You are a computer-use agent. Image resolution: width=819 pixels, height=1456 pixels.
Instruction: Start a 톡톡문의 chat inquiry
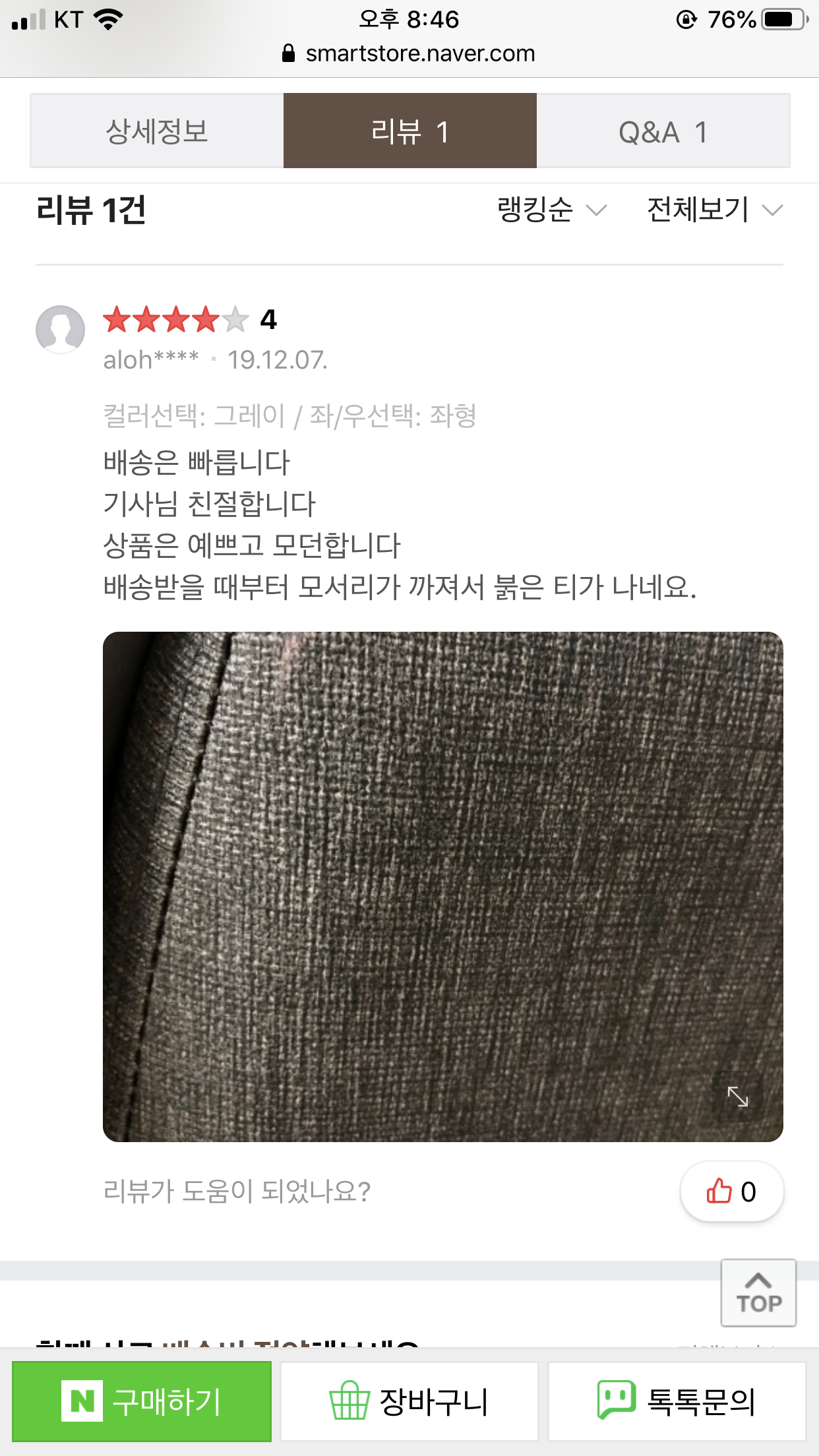[x=677, y=1401]
